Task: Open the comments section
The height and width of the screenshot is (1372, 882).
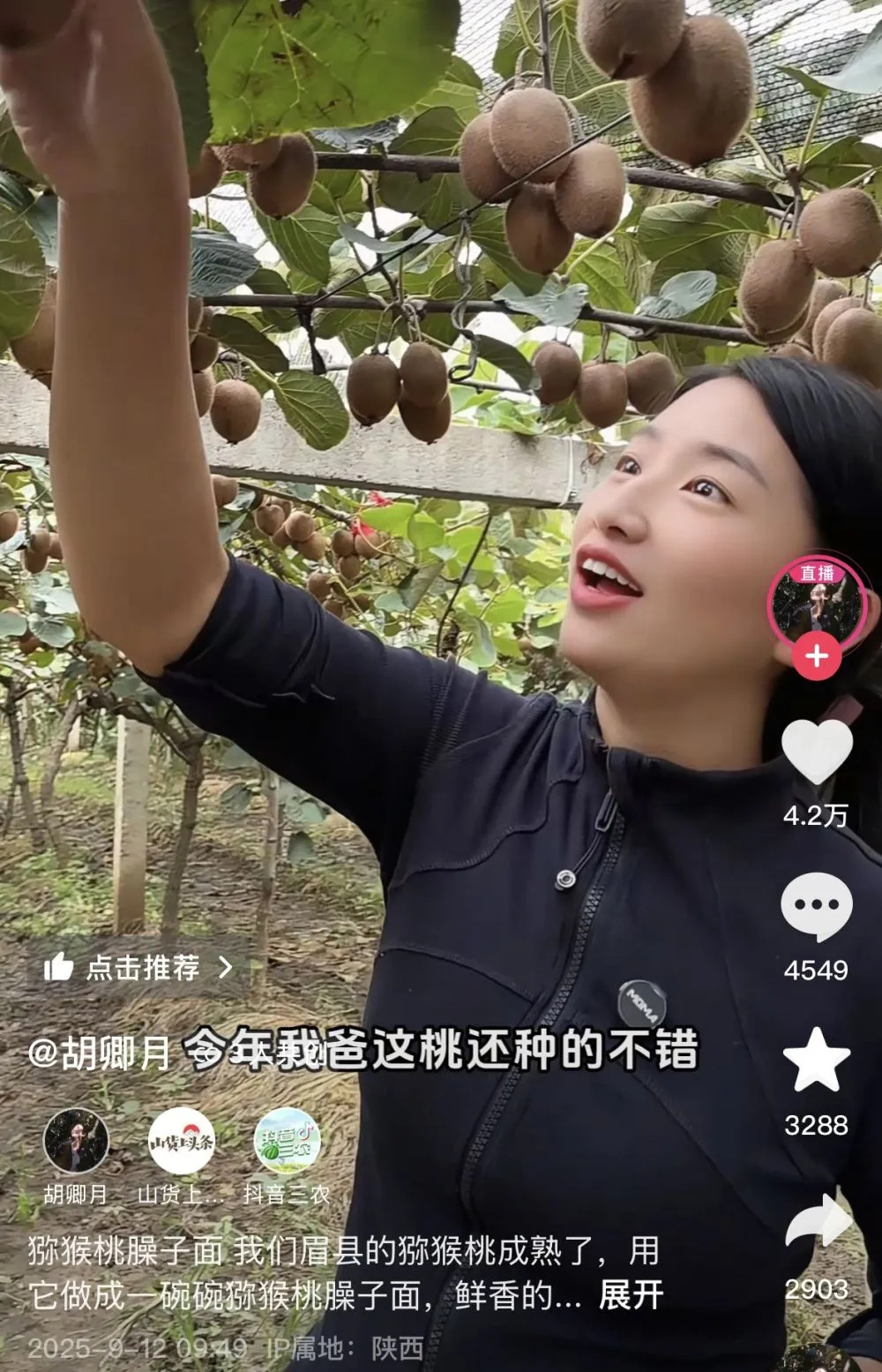Action: click(x=817, y=907)
